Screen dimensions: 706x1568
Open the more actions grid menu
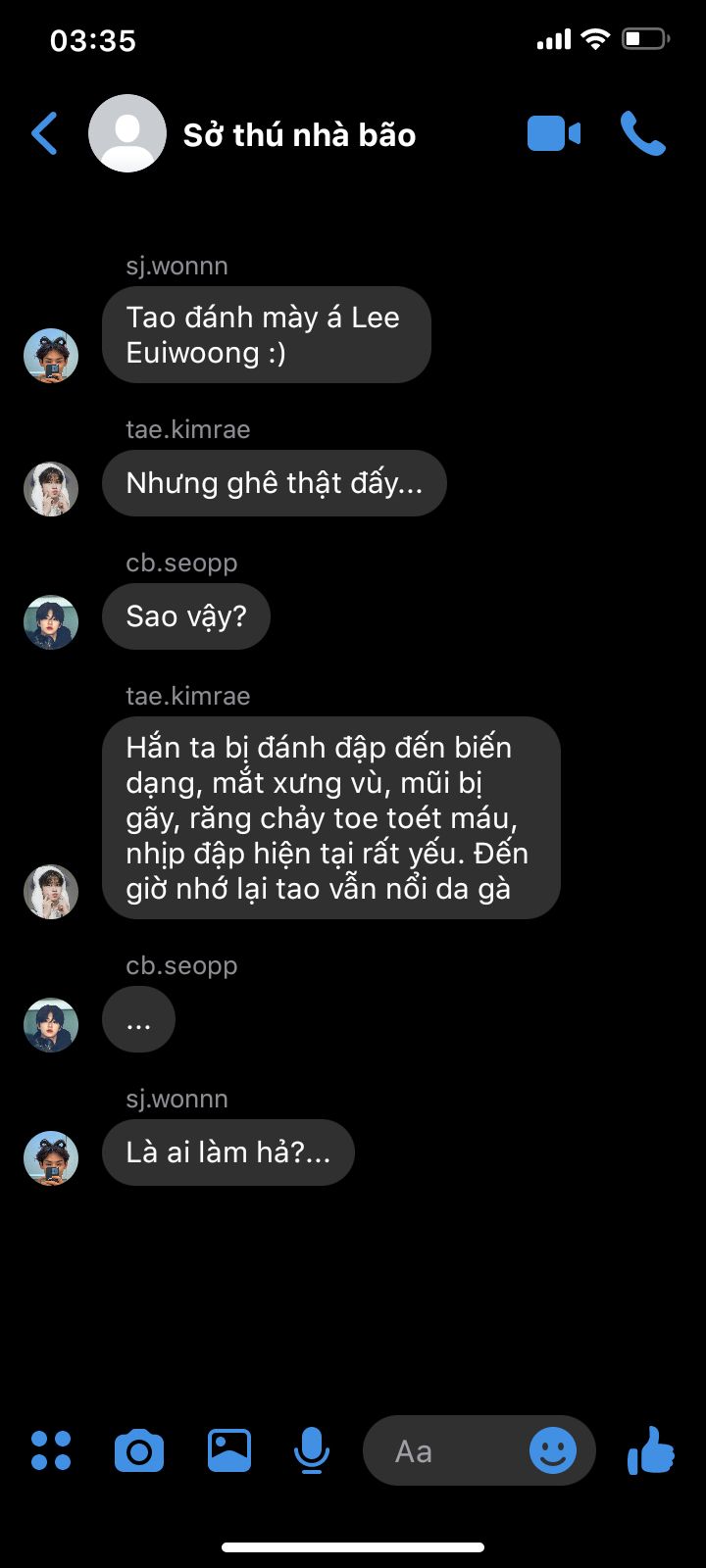(x=51, y=1450)
